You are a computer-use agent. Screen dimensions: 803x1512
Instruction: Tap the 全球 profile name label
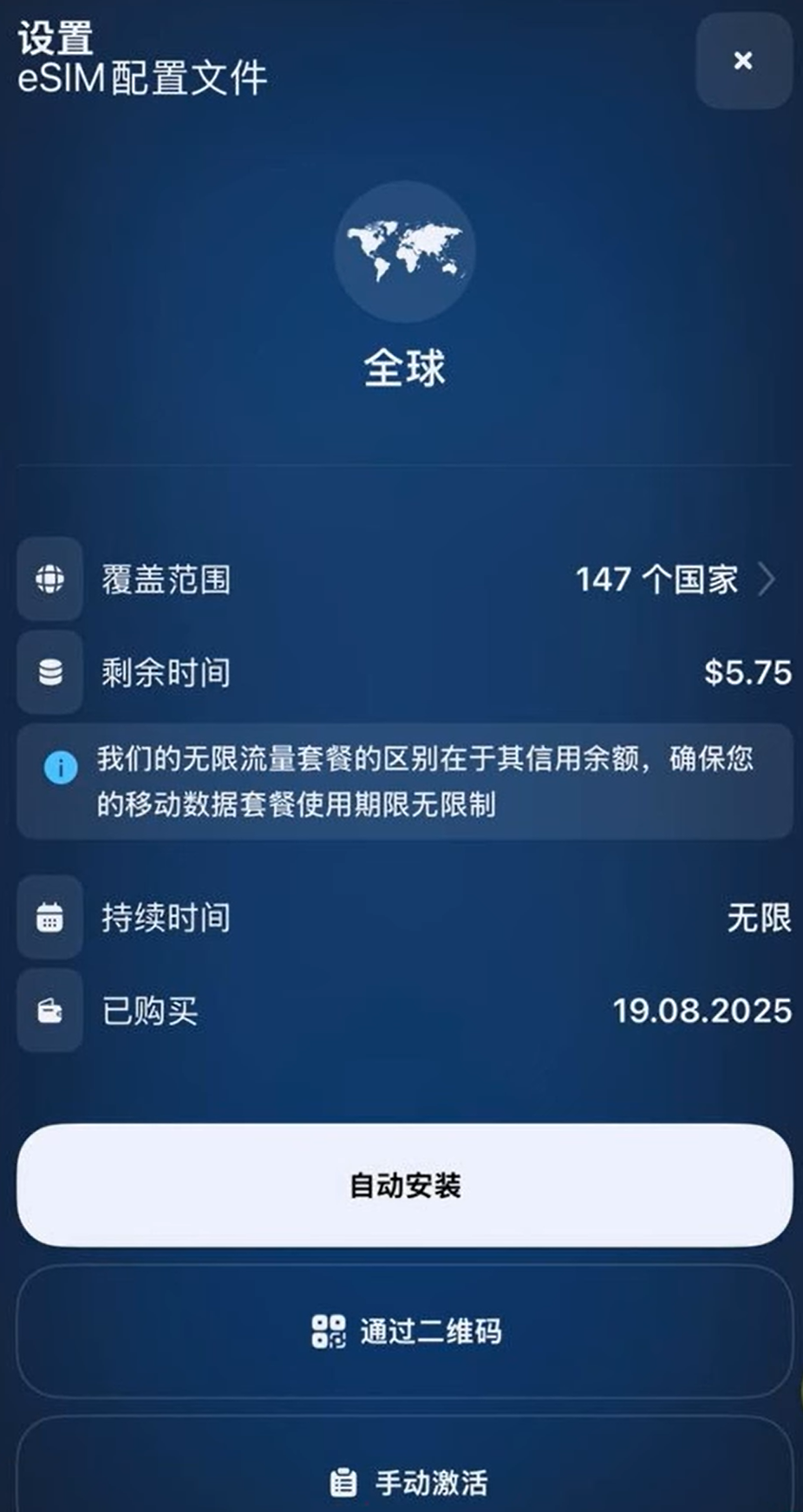[x=403, y=367]
